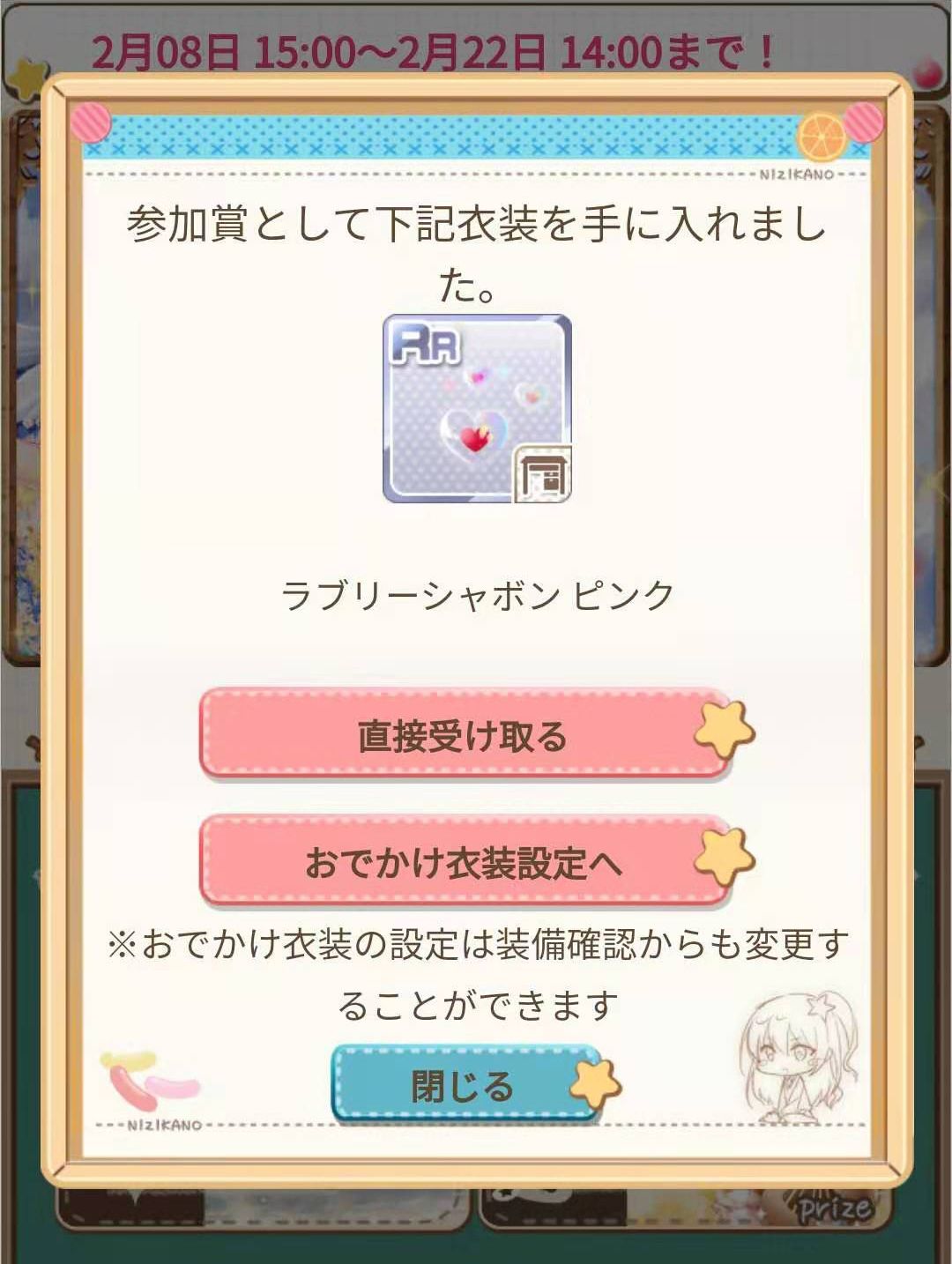Click the closet icon on the costume thumbnail
The width and height of the screenshot is (952, 1264).
(x=544, y=473)
